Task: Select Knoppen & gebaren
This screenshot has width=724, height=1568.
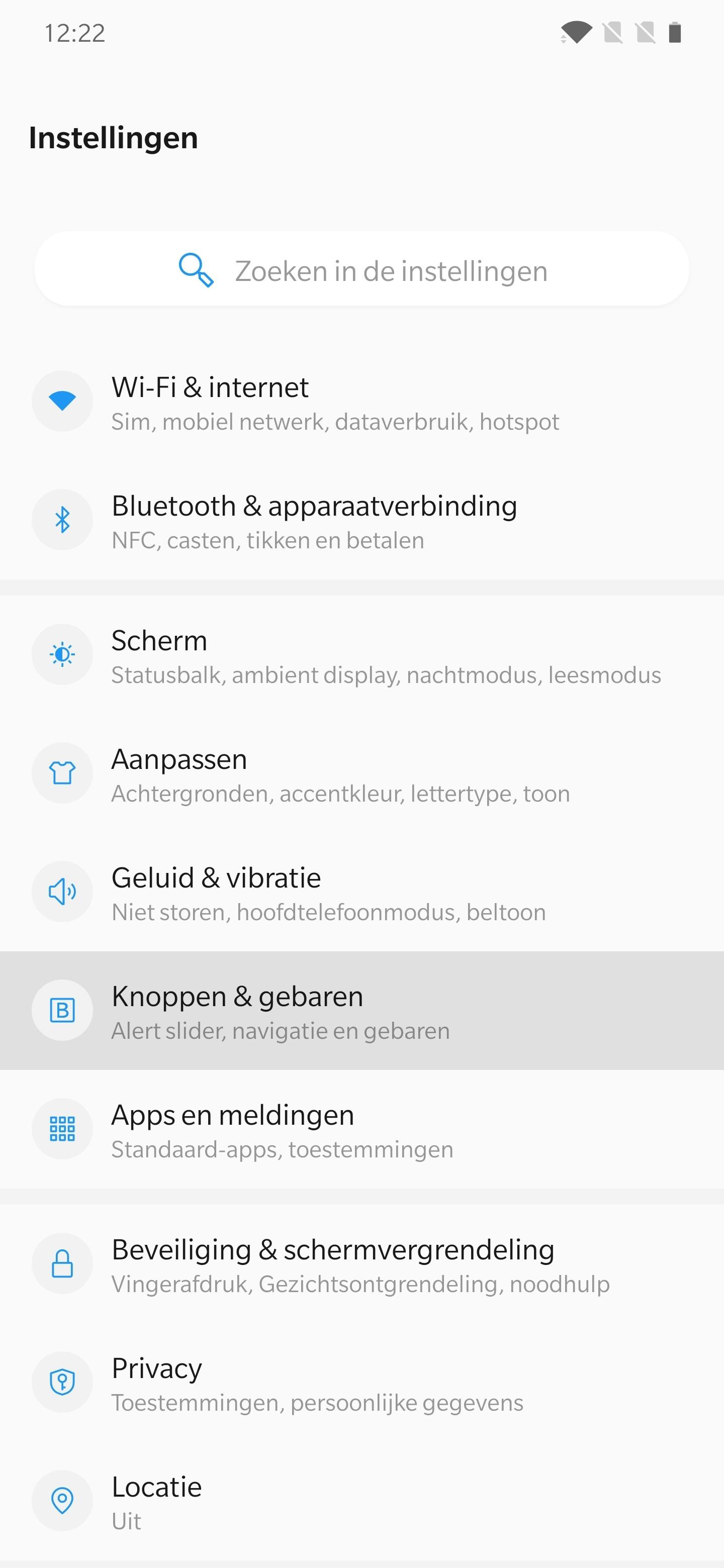Action: pyautogui.click(x=361, y=1011)
